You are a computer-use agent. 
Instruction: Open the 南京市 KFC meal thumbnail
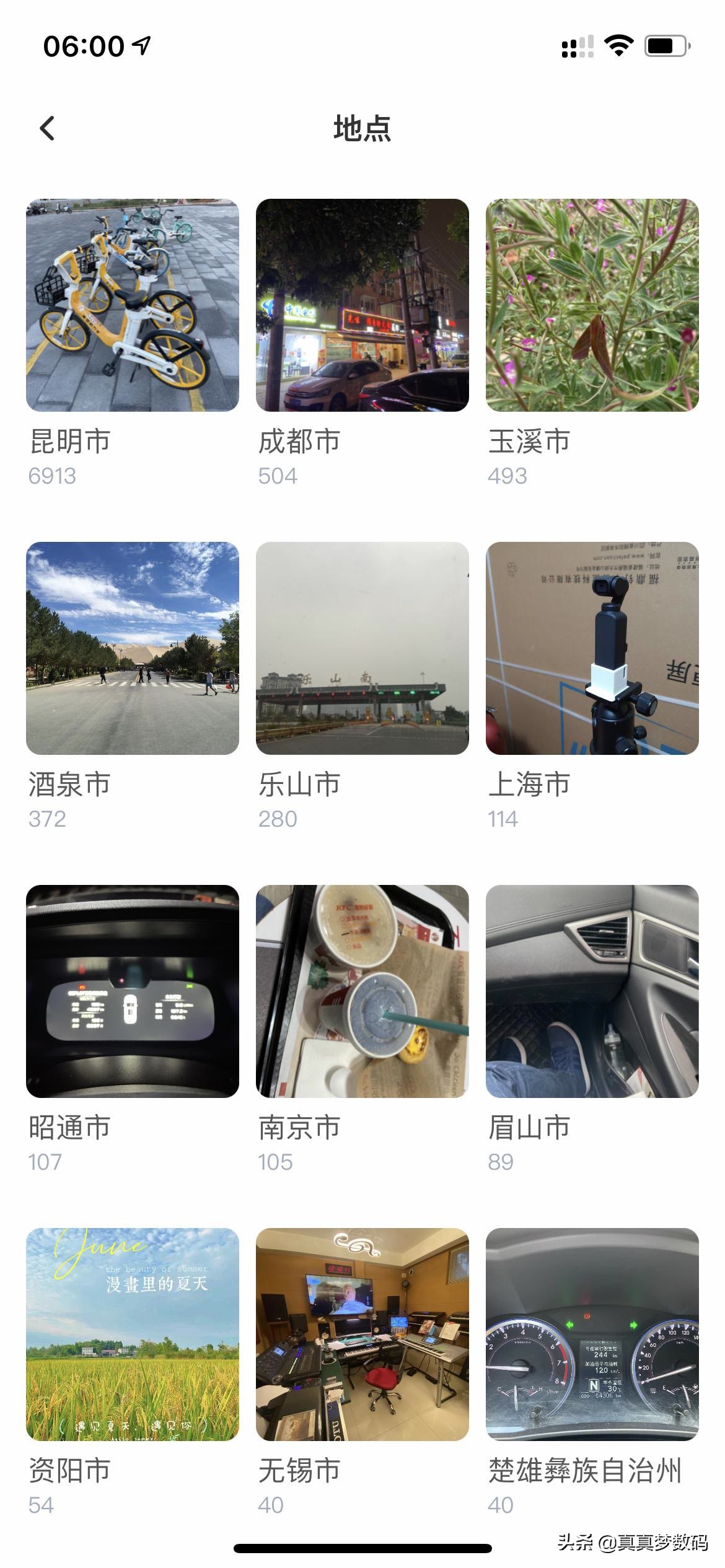click(362, 991)
